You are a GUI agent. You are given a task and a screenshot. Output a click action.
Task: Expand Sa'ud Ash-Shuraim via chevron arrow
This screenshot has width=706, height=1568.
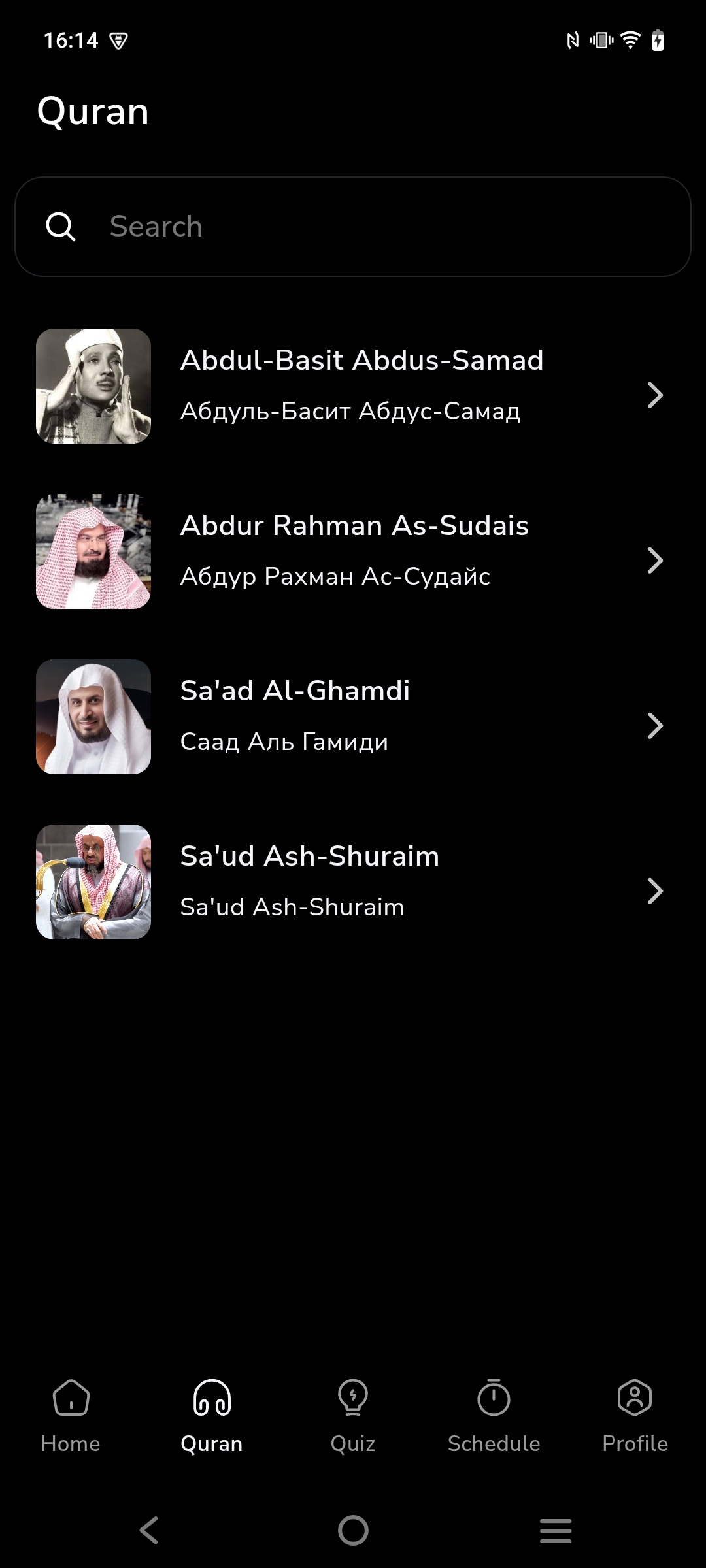point(656,890)
